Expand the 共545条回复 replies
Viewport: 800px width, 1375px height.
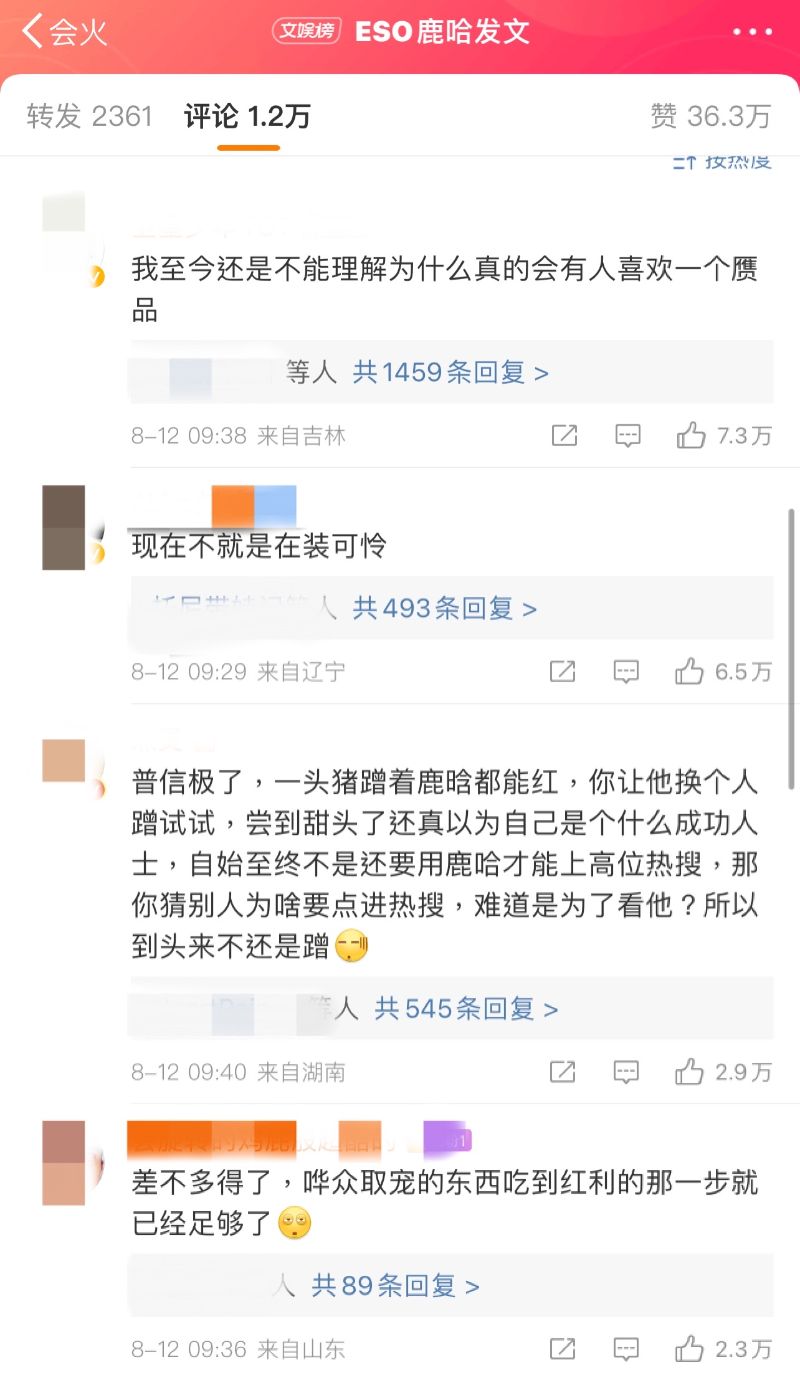coord(466,1009)
